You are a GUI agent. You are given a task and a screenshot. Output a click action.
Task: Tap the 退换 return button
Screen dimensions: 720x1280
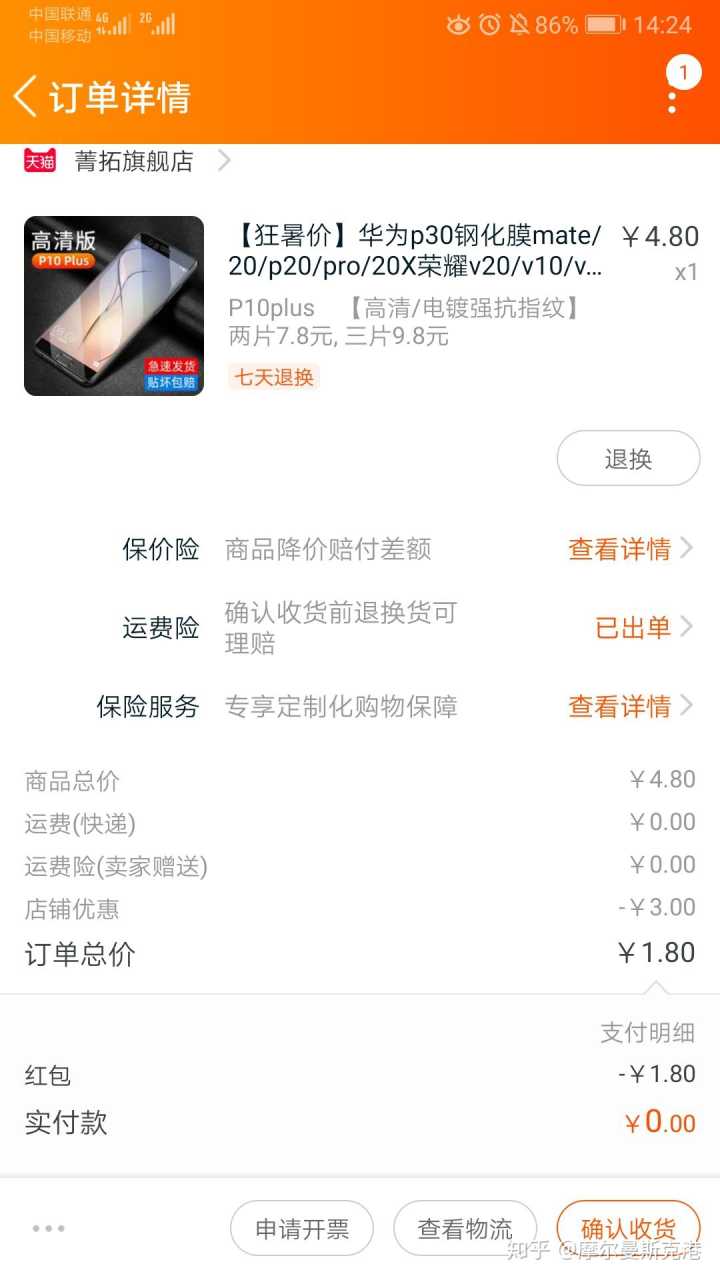coord(628,459)
